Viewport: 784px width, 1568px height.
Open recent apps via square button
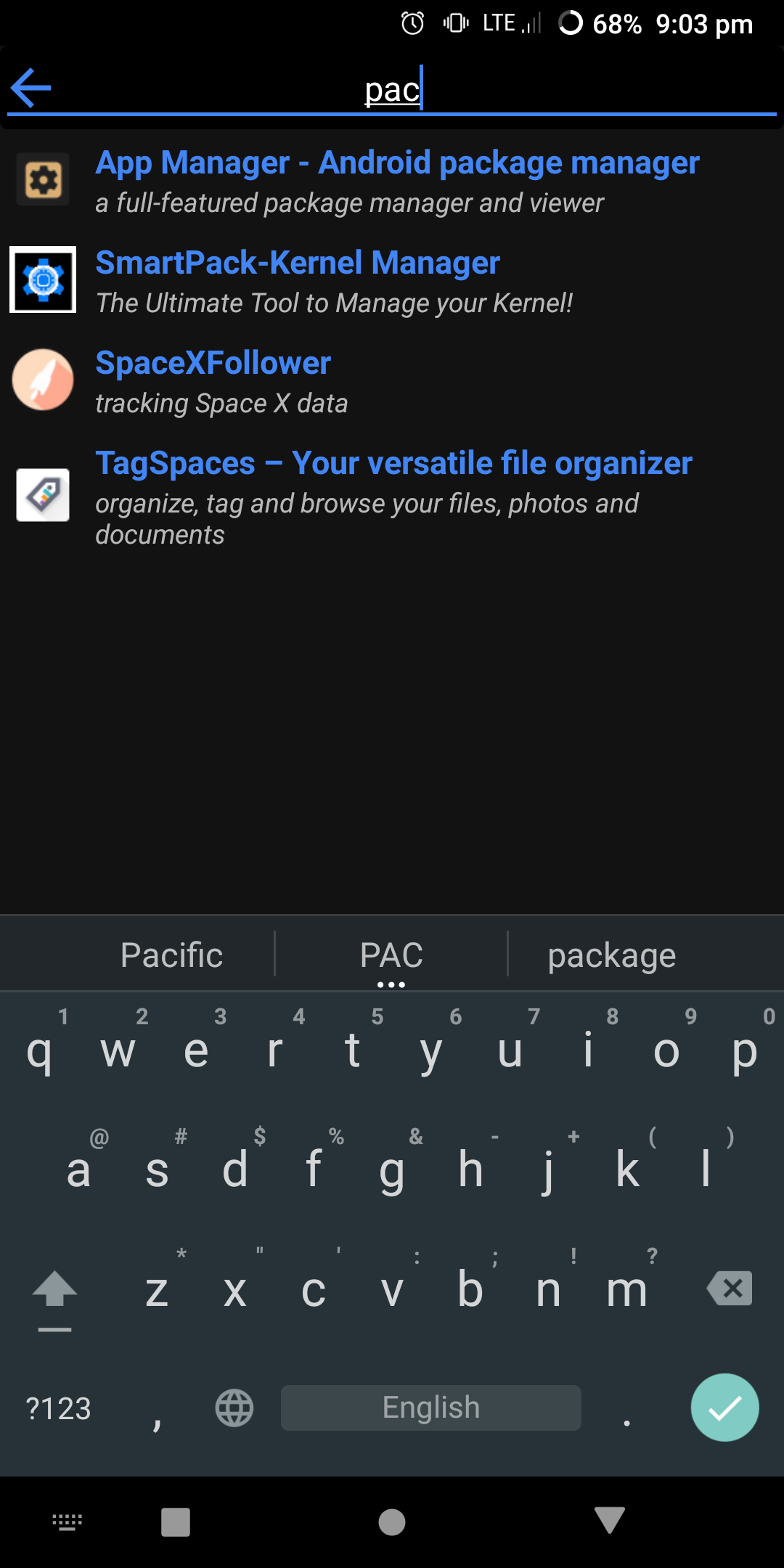coord(176,1522)
